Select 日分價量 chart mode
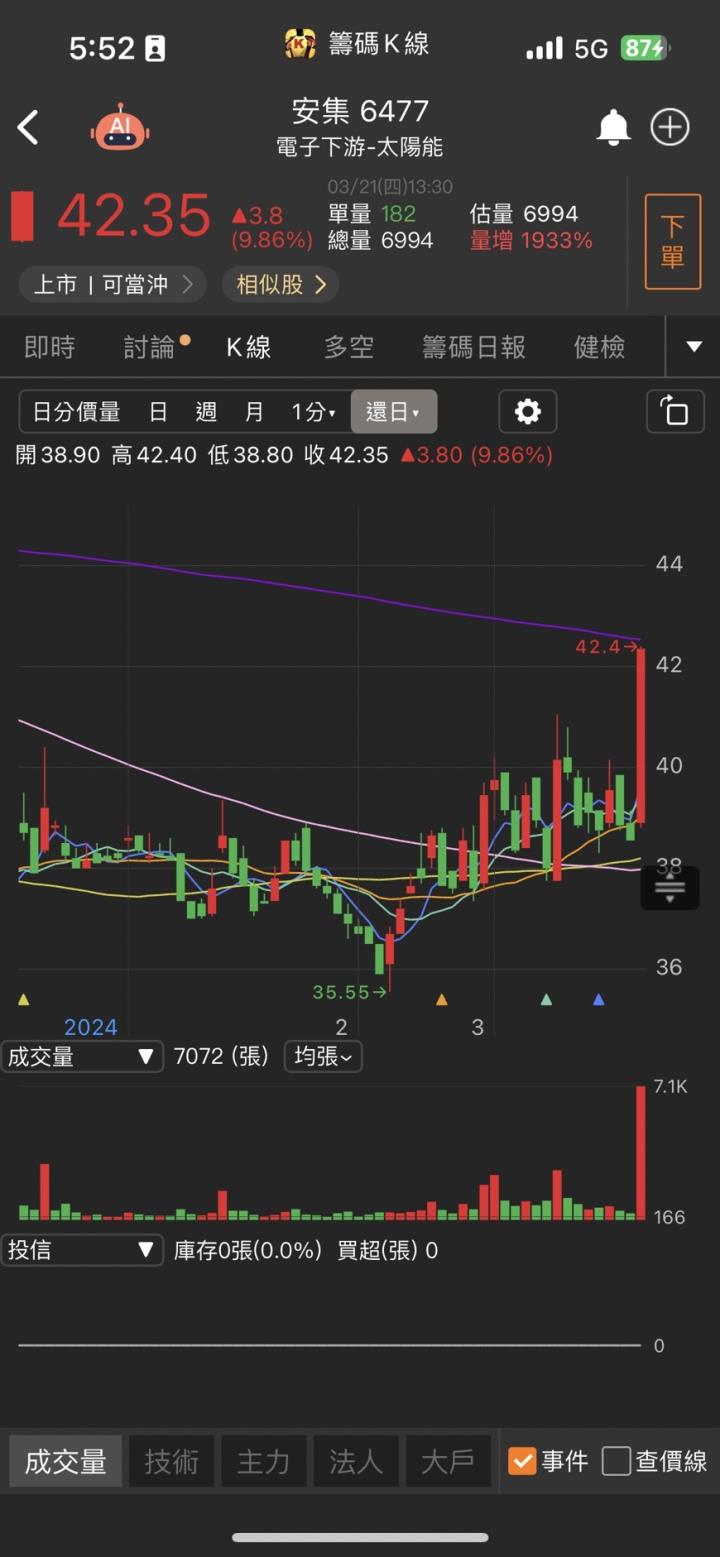The width and height of the screenshot is (720, 1557). tap(76, 412)
